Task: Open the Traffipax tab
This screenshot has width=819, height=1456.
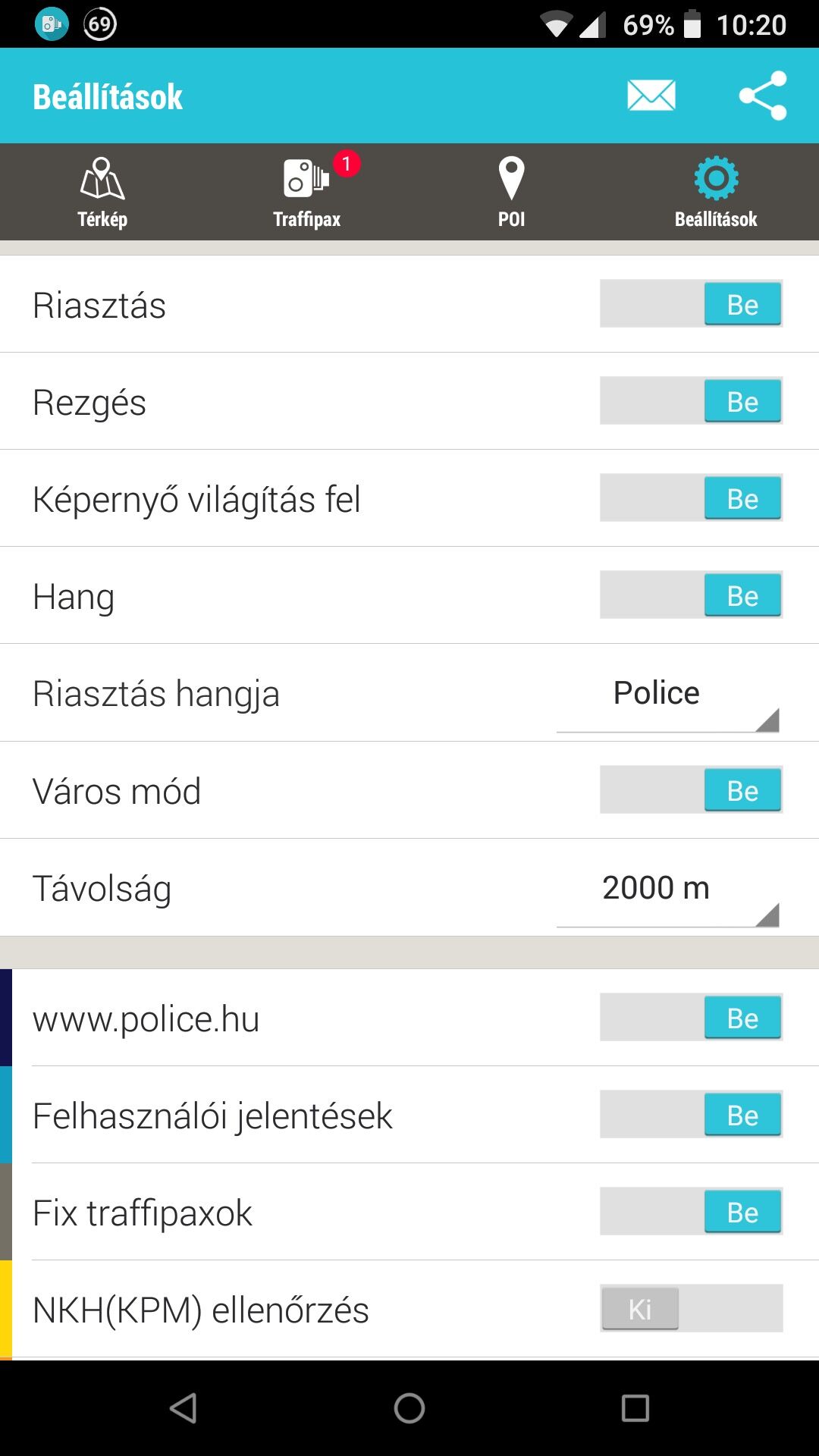Action: click(x=307, y=193)
